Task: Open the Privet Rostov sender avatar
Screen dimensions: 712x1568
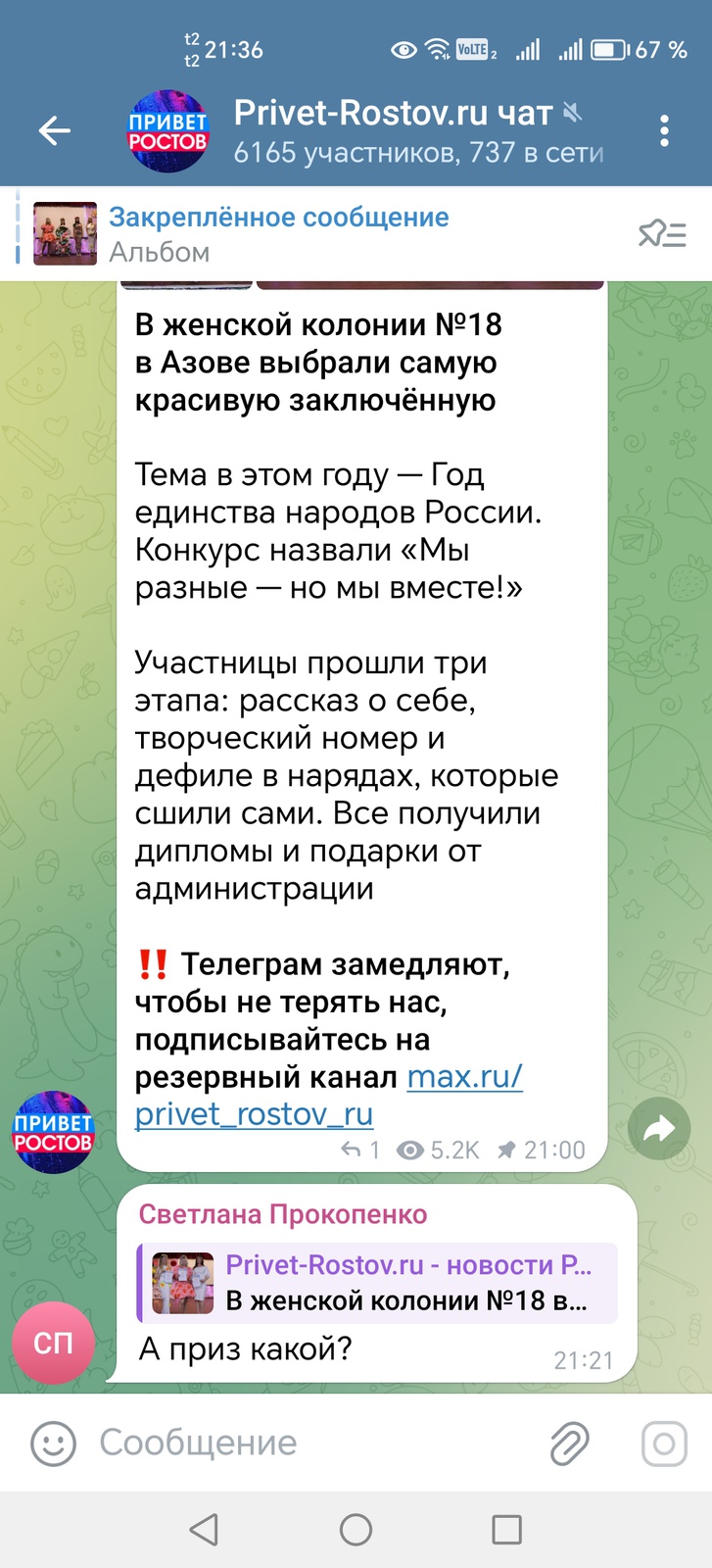Action: tap(53, 1132)
